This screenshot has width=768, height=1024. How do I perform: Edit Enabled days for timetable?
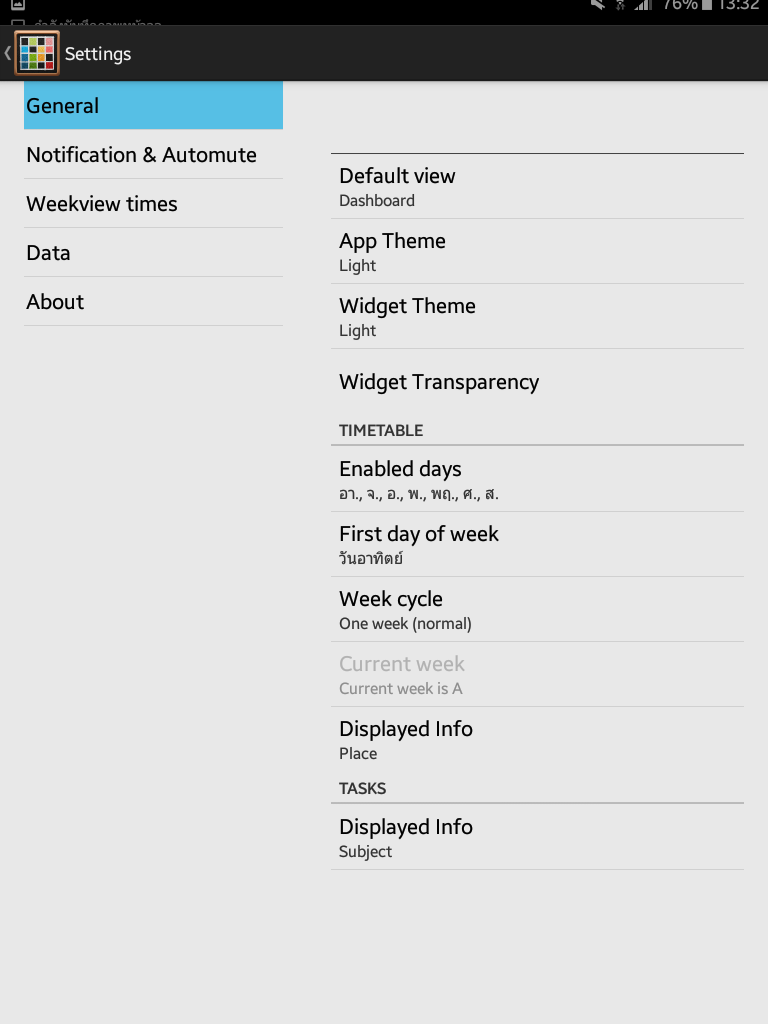(537, 480)
